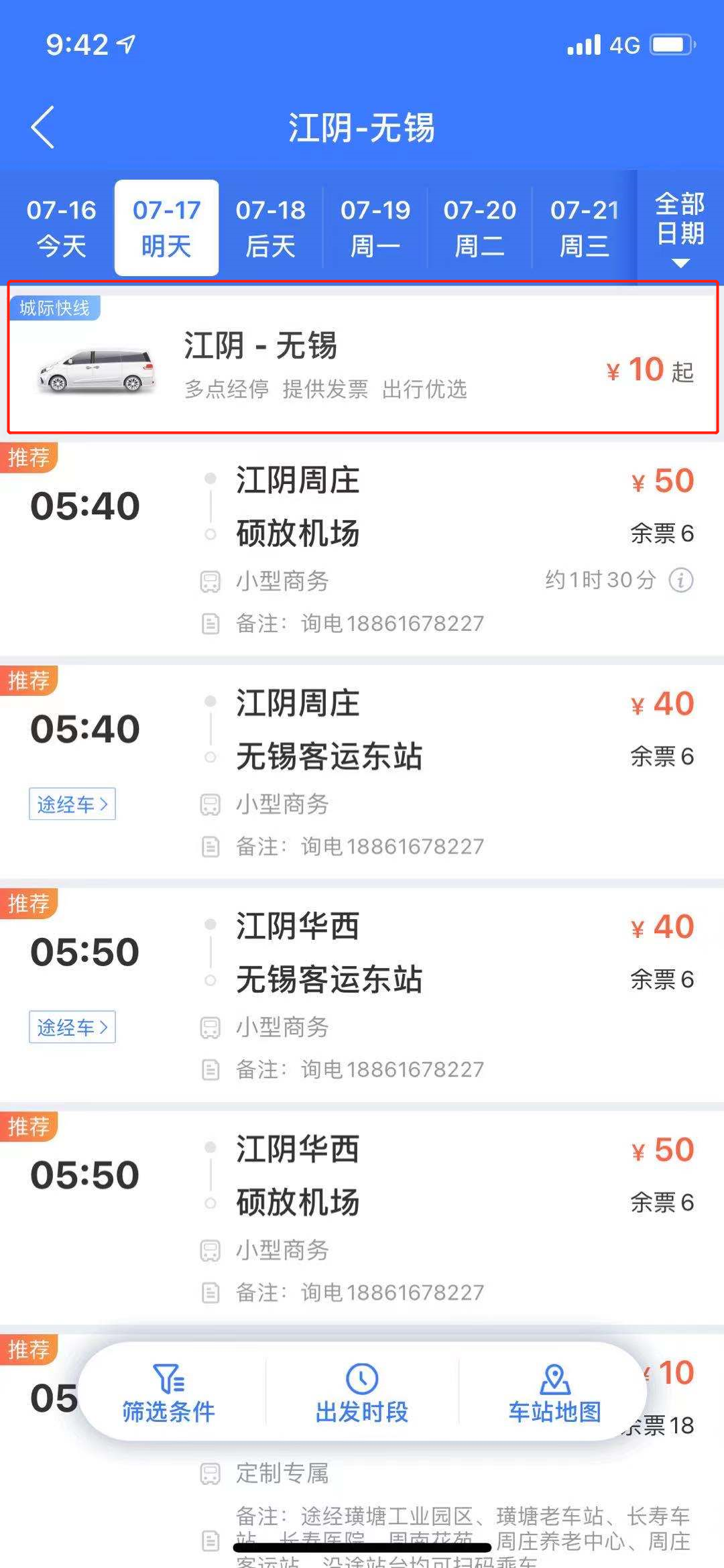Open the 城际快线 江阴 - 无锡 card
This screenshot has width=724, height=1568.
362,365
